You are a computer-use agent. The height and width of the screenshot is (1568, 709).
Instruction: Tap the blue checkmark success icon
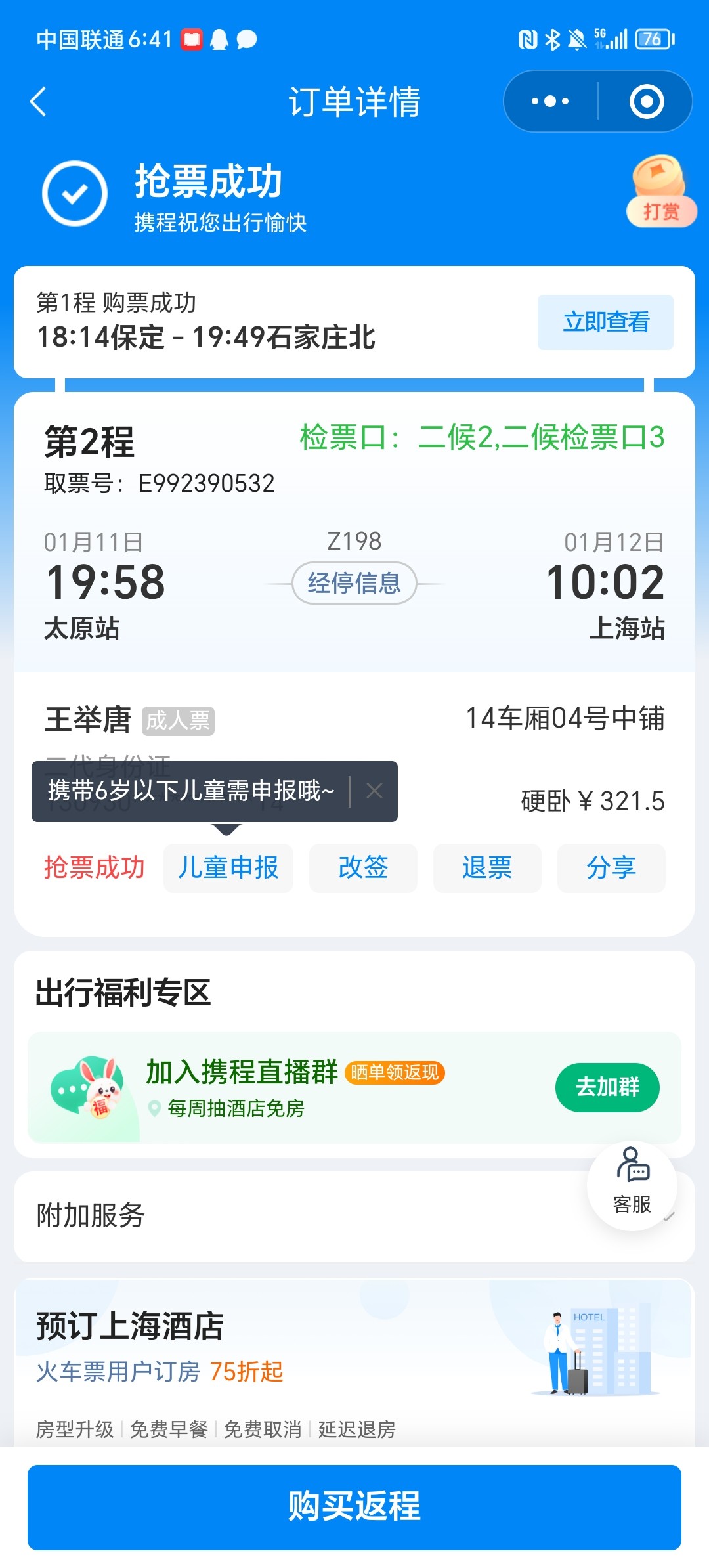pyautogui.click(x=74, y=194)
